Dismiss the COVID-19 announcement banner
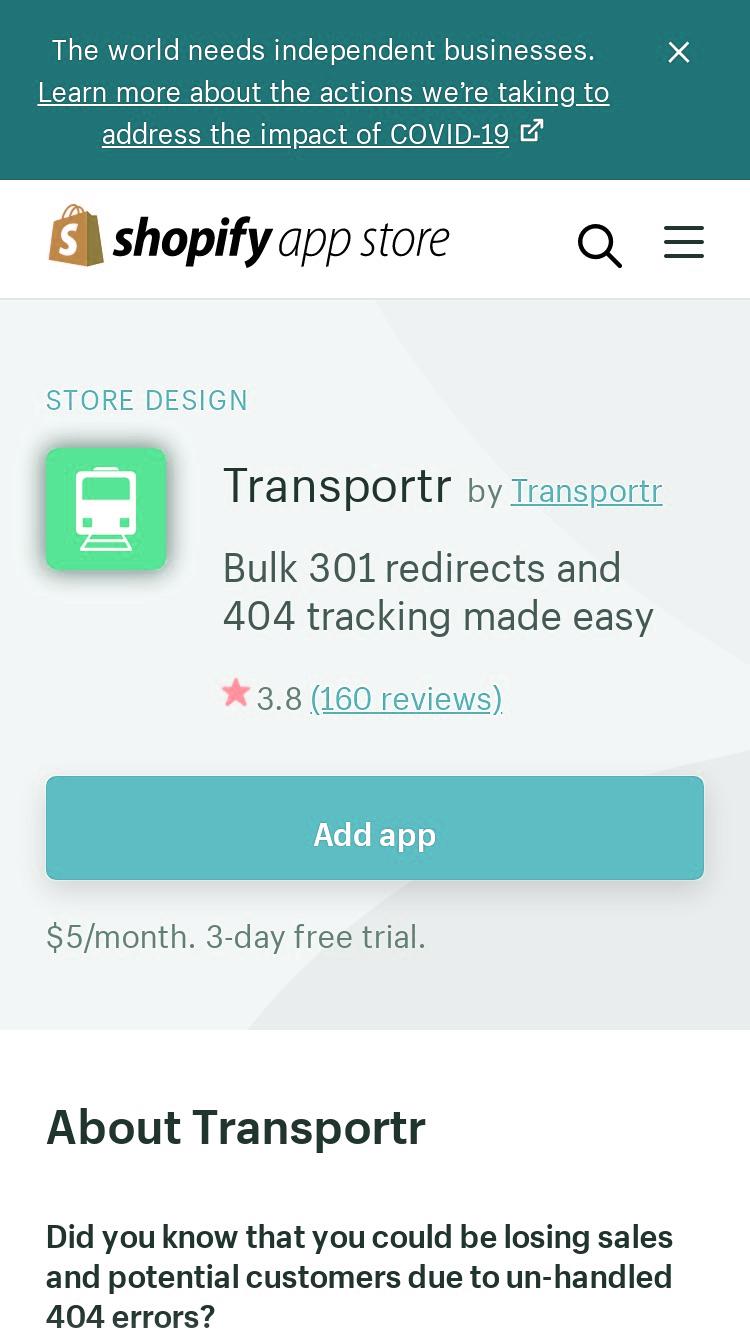This screenshot has height=1334, width=750. point(679,52)
